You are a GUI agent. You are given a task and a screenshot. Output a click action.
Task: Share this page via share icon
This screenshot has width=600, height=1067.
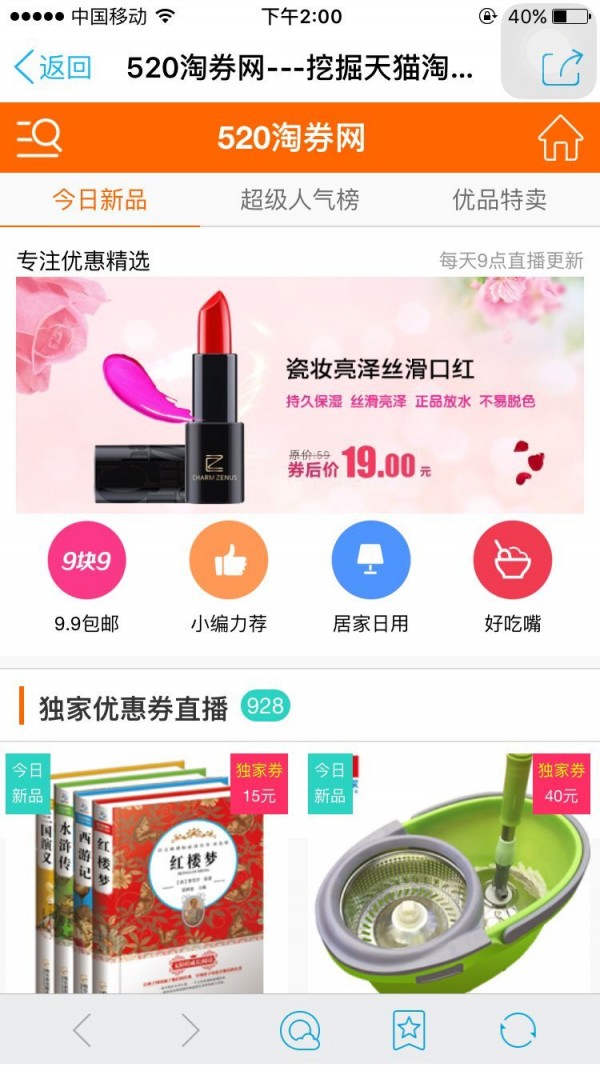click(561, 68)
